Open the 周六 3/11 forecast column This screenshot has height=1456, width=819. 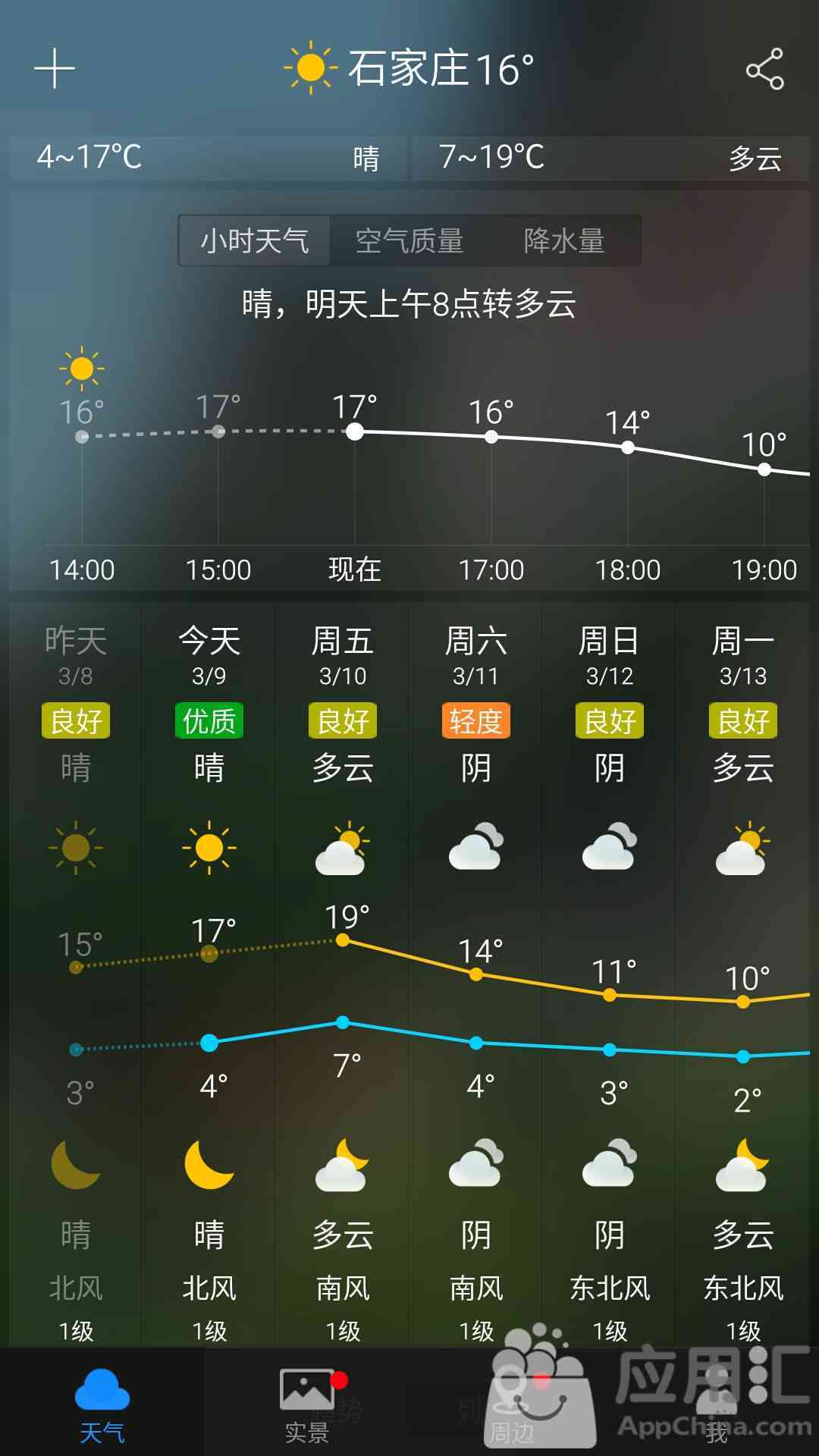point(476,974)
